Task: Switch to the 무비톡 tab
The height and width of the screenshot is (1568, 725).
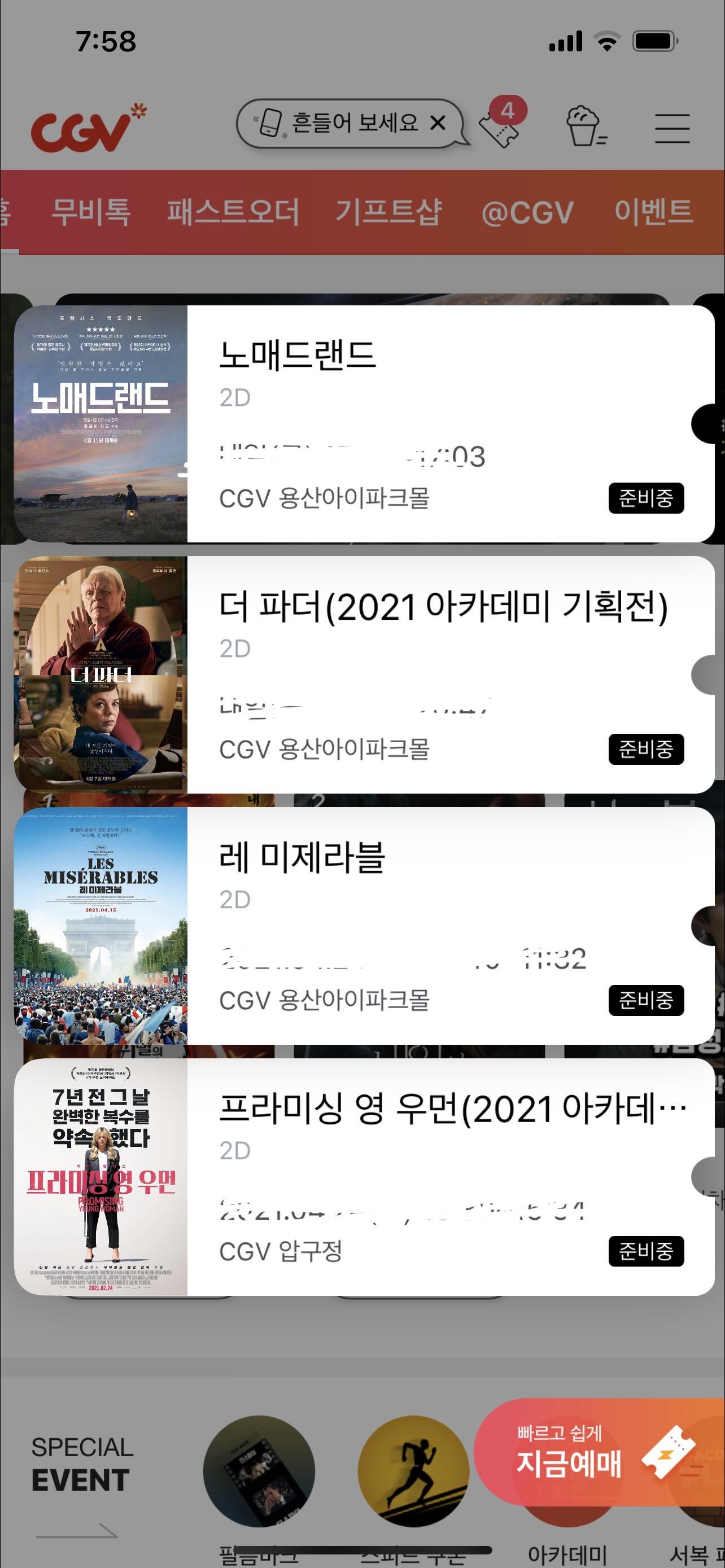Action: coord(91,212)
